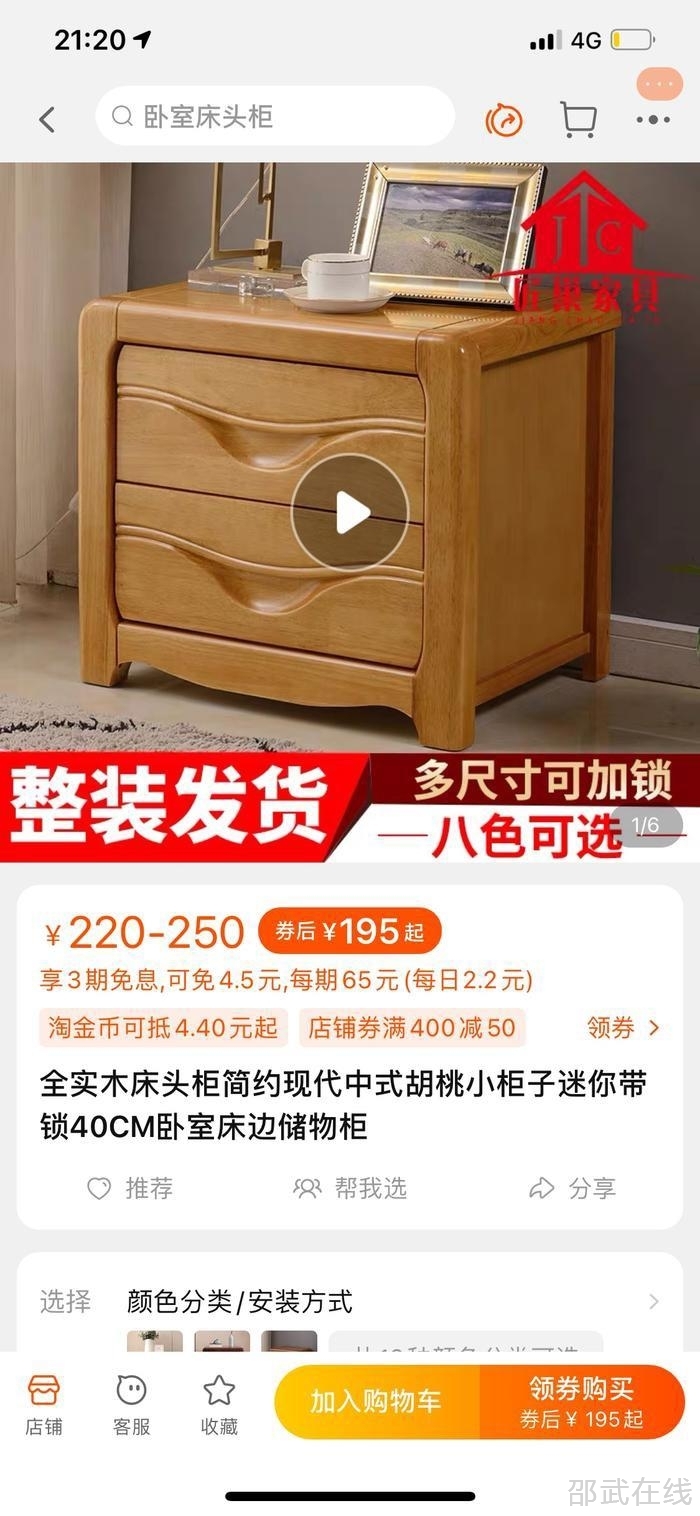Contact 客服 customer service
This screenshot has height=1516, width=700.
pyautogui.click(x=131, y=1404)
